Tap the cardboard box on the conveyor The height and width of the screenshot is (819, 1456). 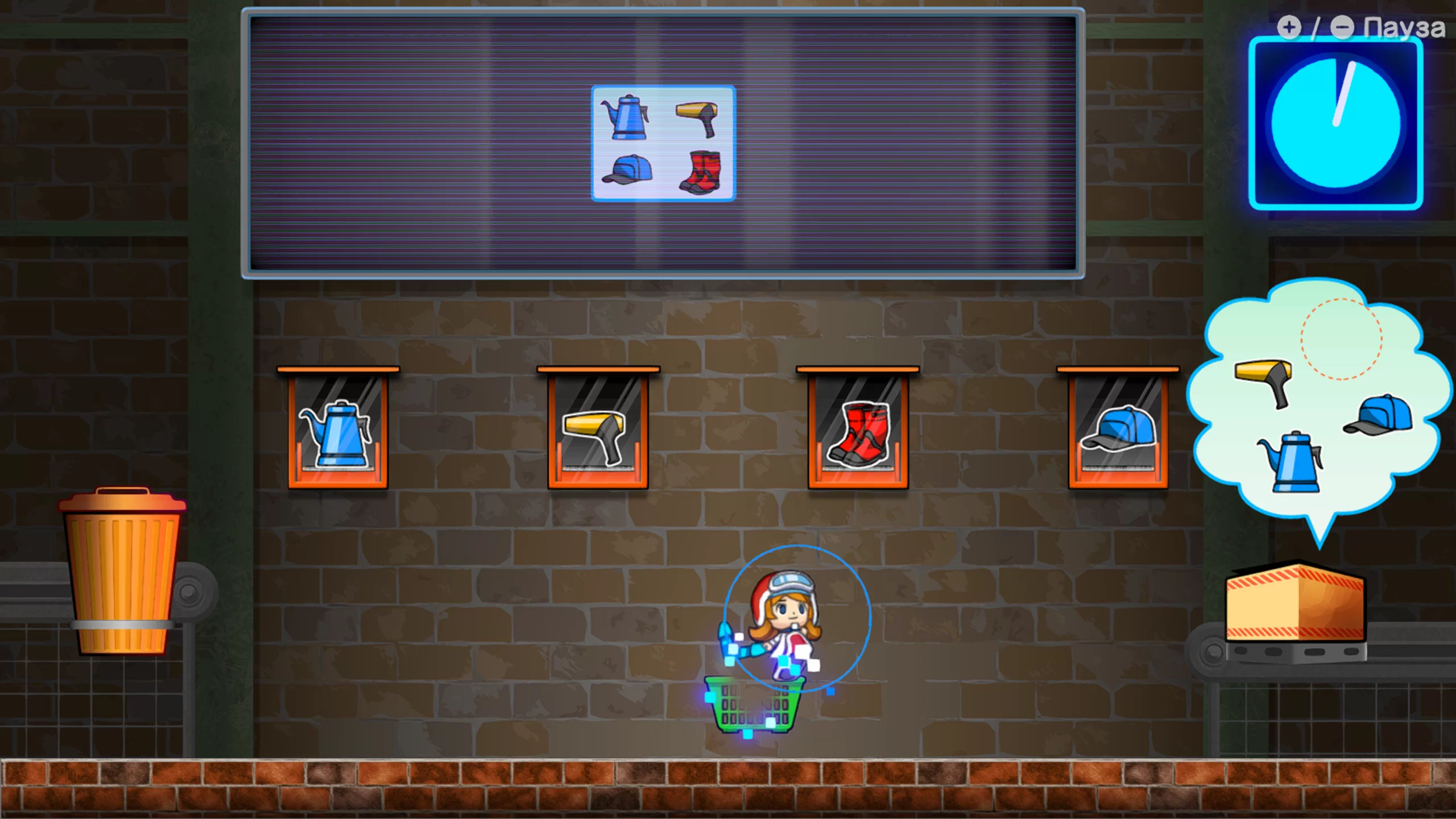tap(1295, 604)
